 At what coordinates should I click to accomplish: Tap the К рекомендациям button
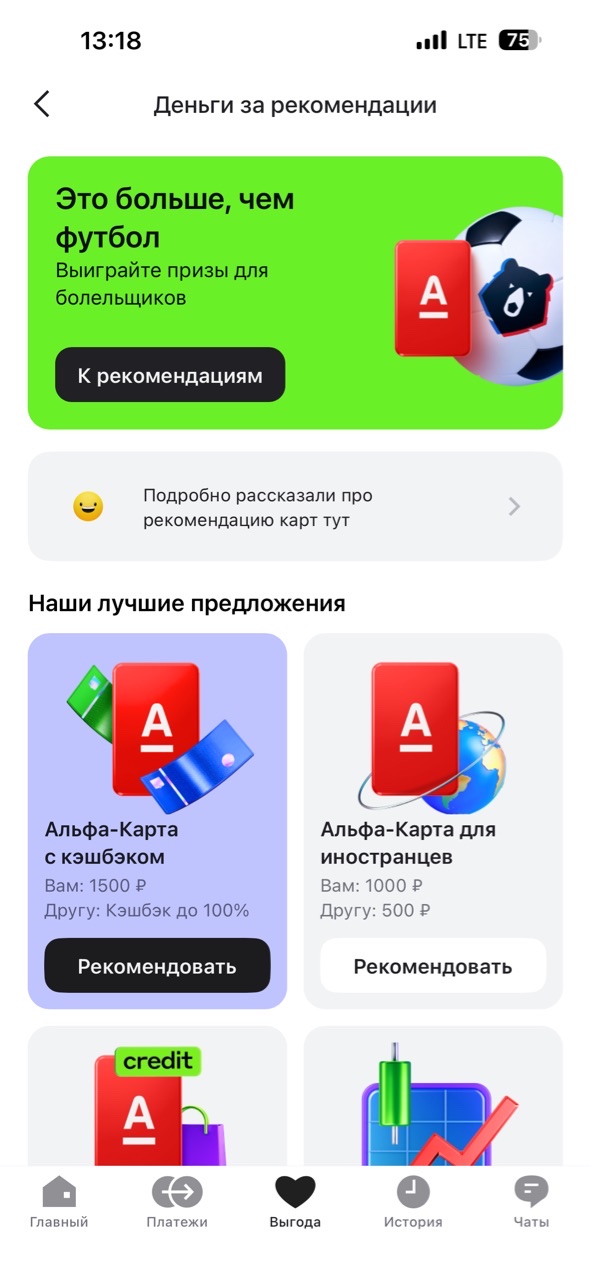coord(170,375)
